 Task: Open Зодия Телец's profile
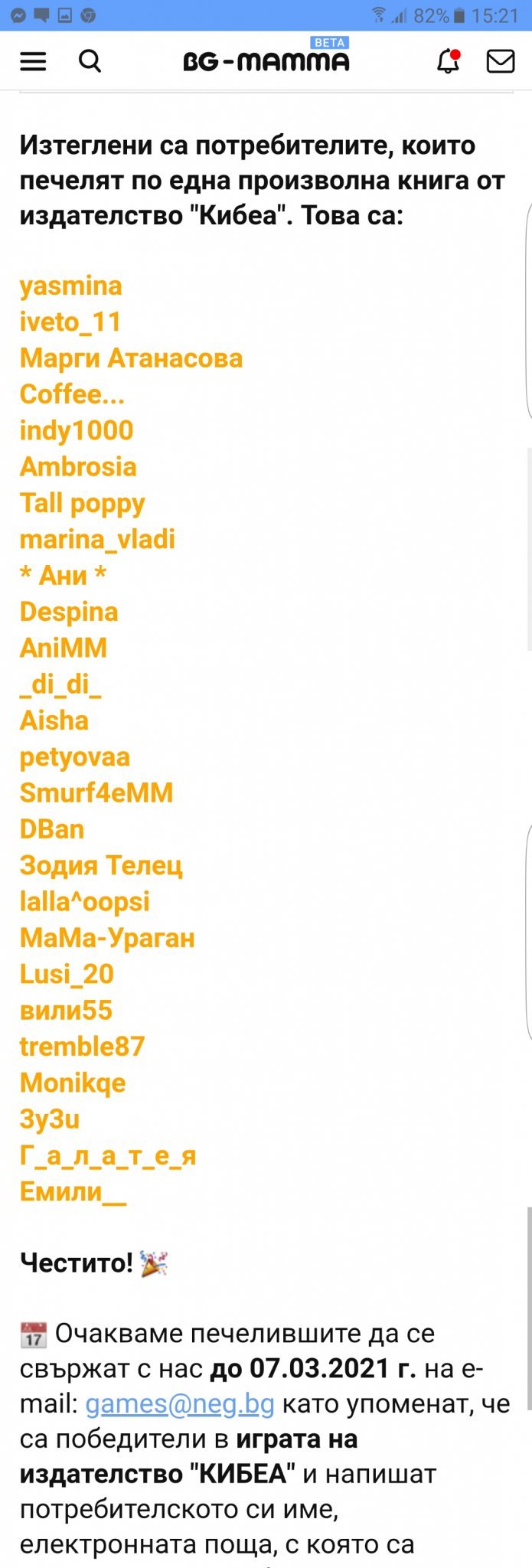click(x=101, y=866)
